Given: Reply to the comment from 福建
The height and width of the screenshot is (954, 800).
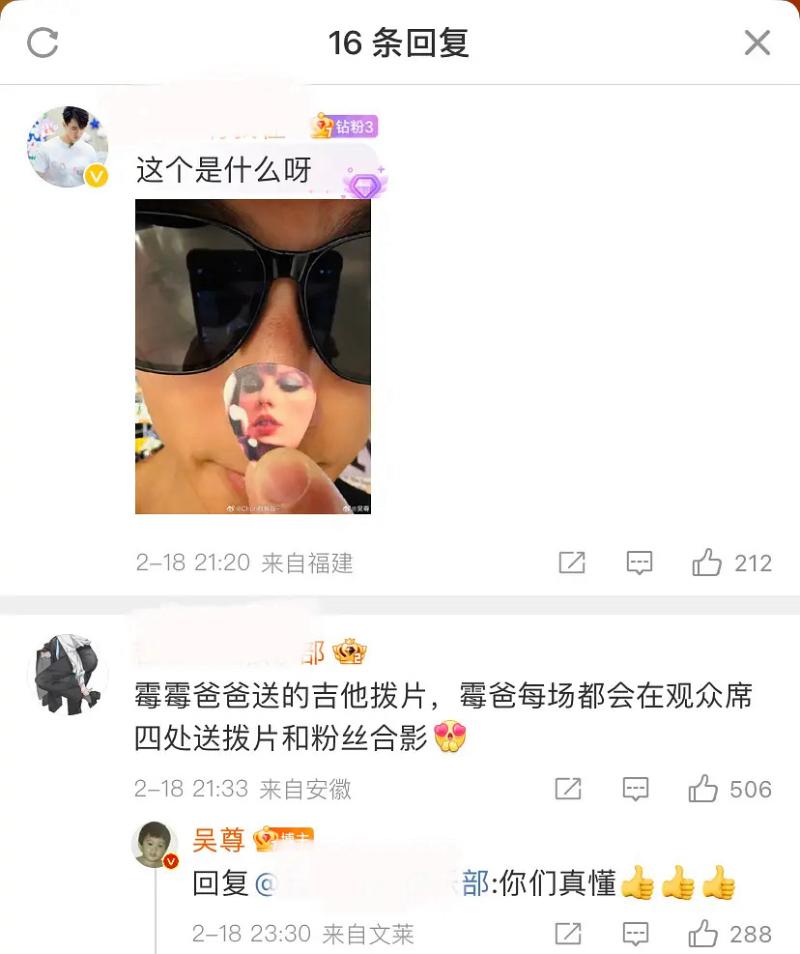Looking at the screenshot, I should point(639,563).
